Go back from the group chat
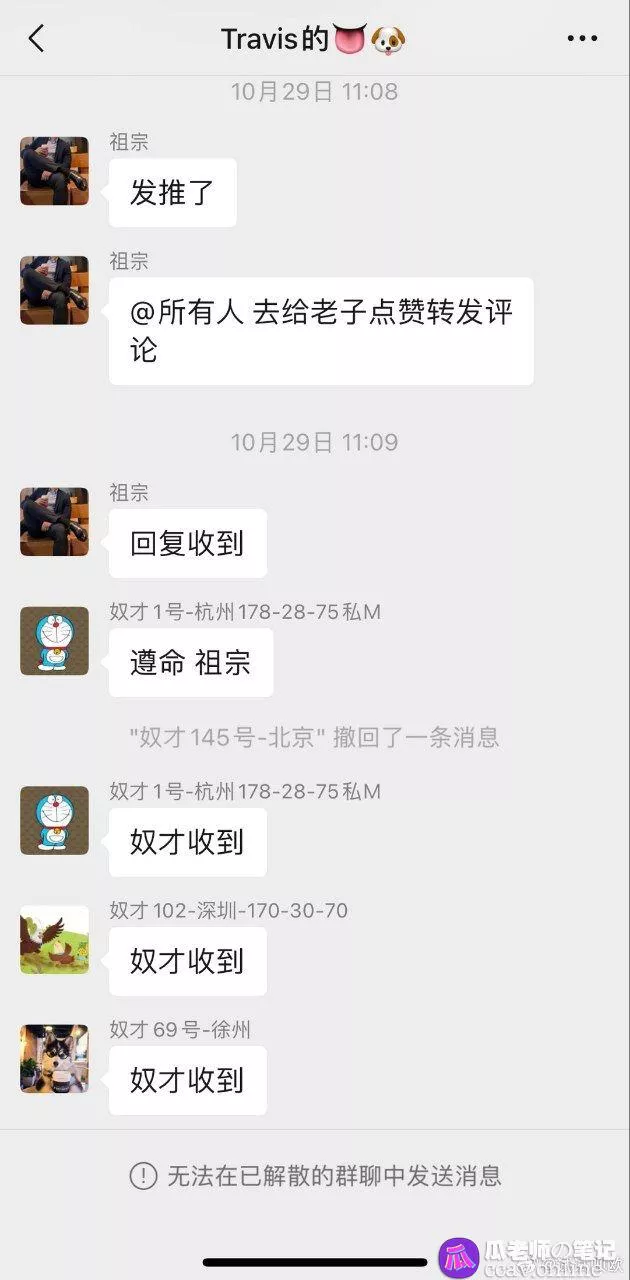630x1280 pixels. click(x=37, y=39)
